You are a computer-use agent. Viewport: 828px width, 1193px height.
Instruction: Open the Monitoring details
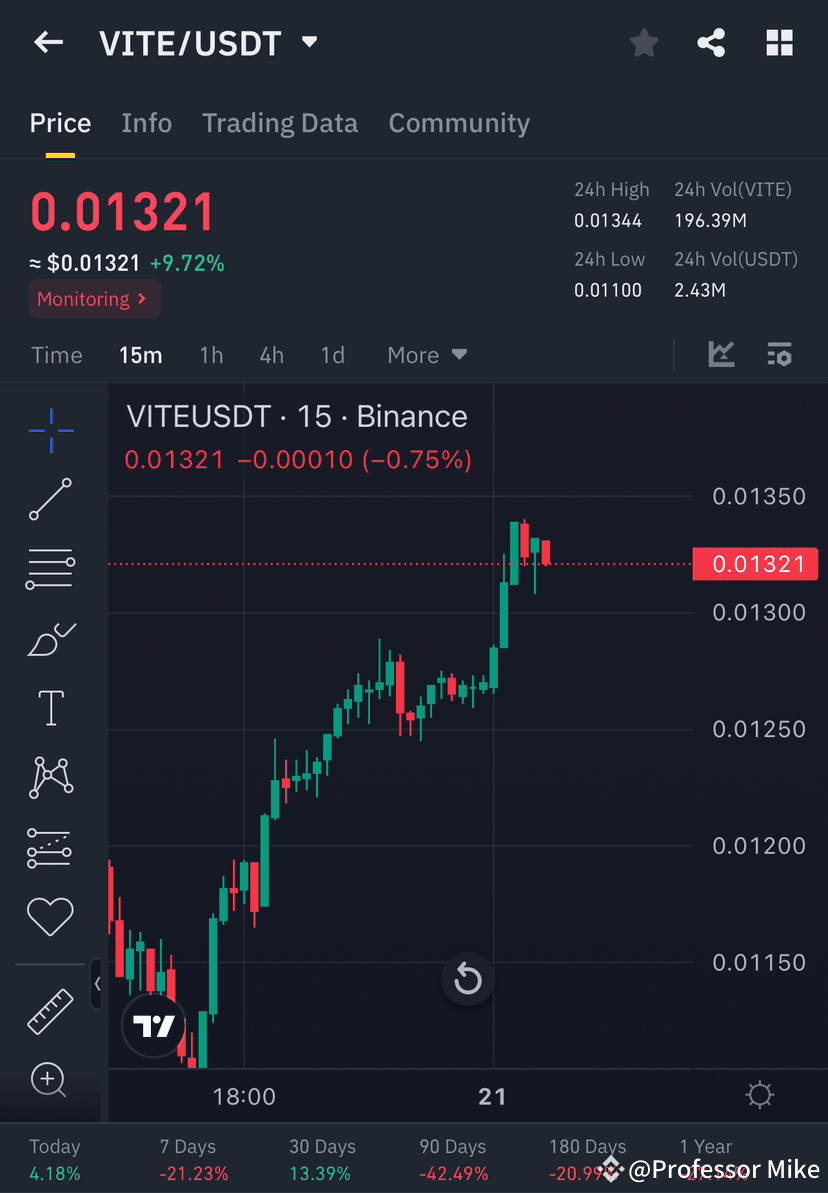(x=95, y=299)
